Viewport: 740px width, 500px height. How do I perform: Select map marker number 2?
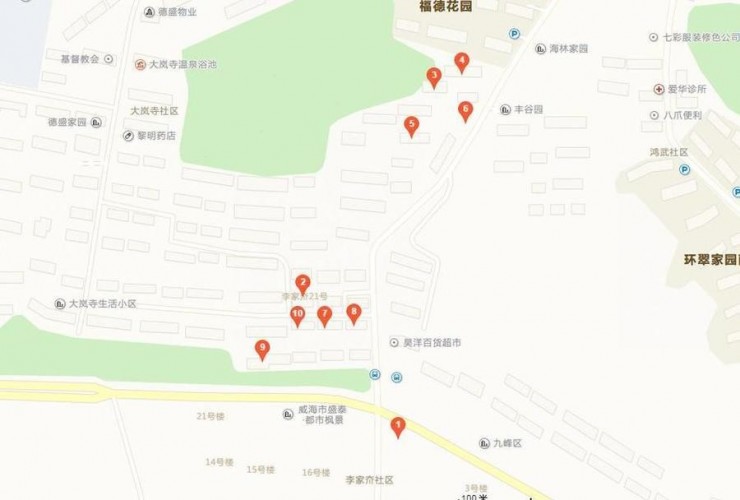(303, 283)
